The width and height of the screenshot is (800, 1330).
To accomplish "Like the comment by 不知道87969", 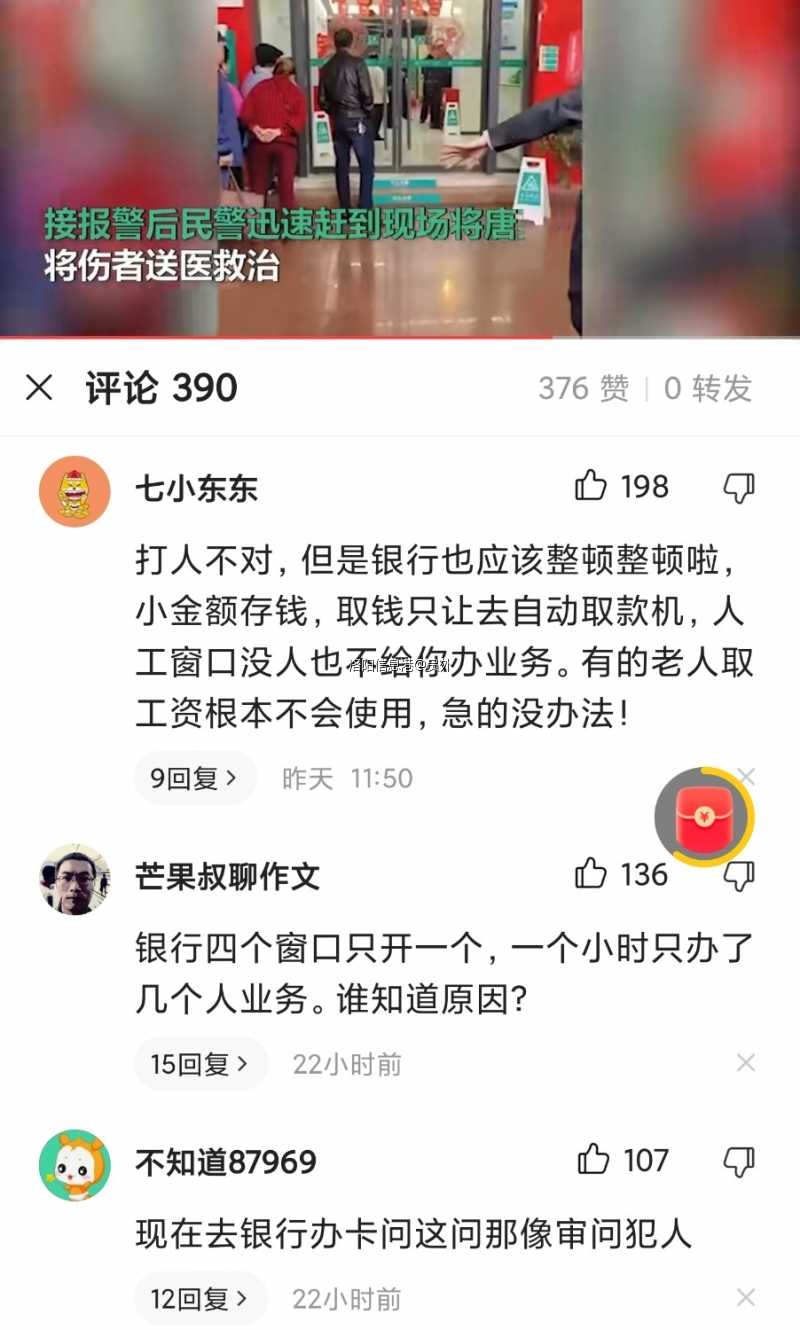I will coord(594,1160).
